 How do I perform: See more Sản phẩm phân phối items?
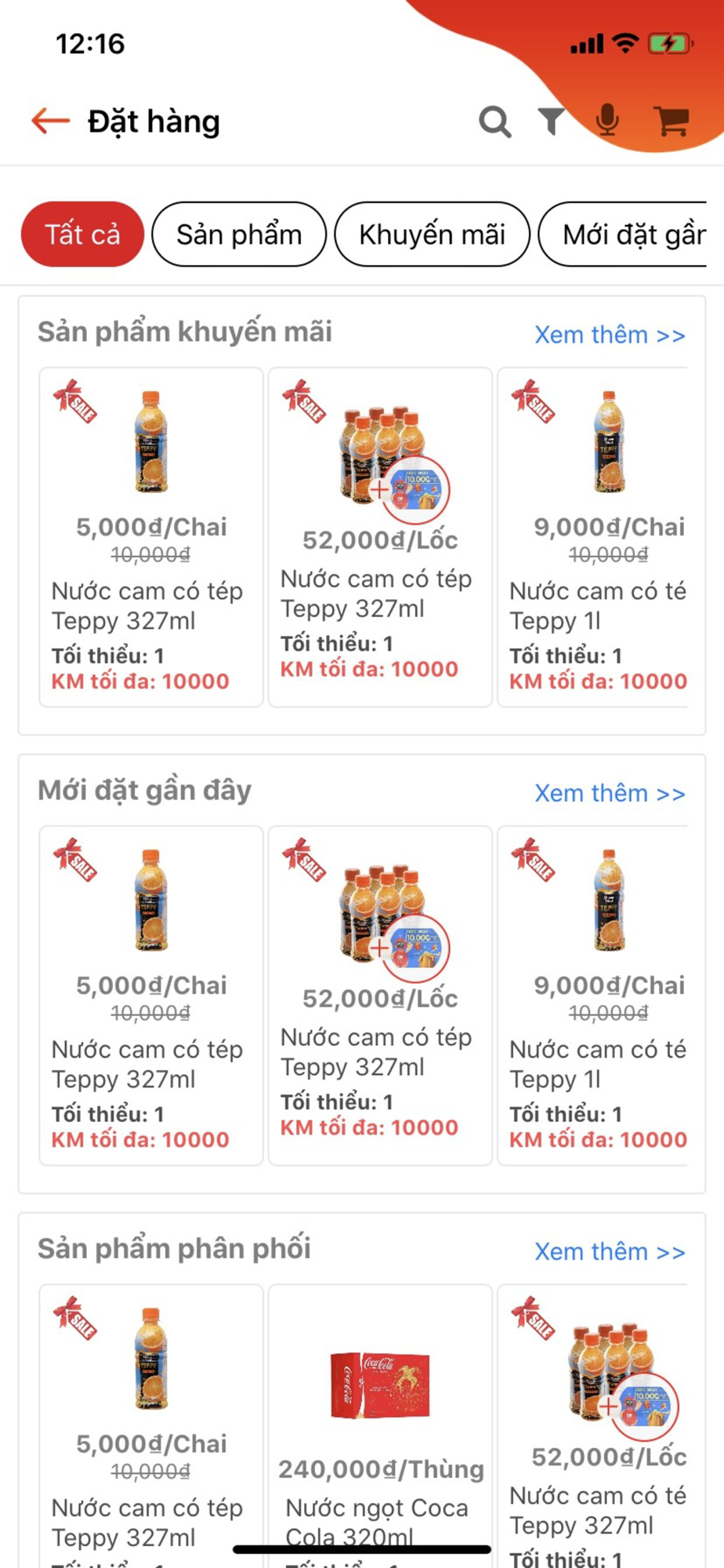610,1252
